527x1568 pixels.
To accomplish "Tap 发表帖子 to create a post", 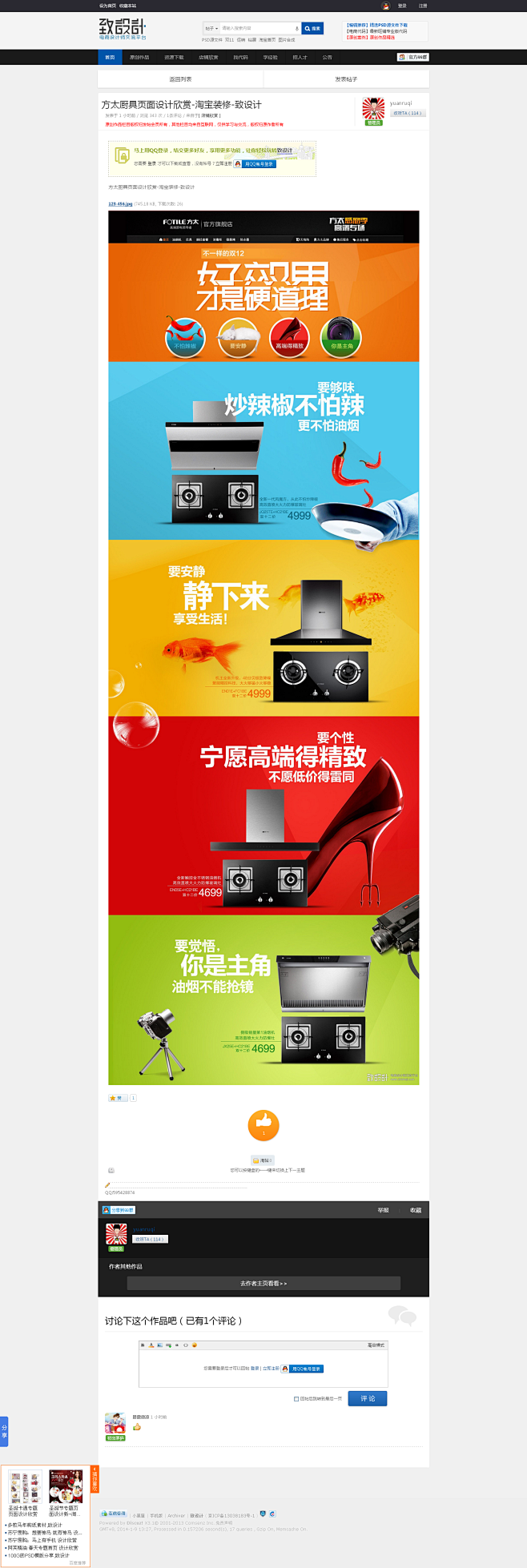I will coord(346,79).
